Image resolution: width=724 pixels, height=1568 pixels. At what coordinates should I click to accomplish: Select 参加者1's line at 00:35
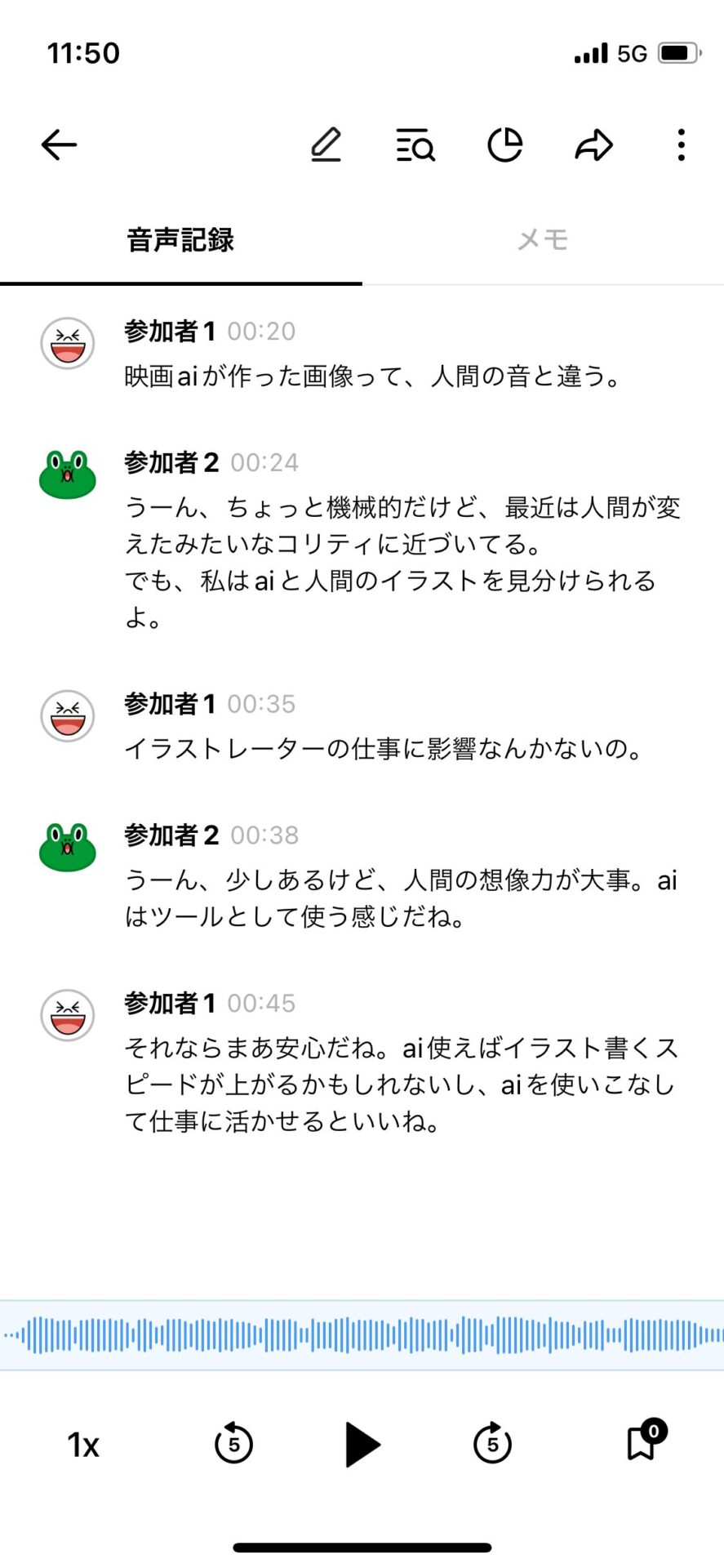[384, 749]
